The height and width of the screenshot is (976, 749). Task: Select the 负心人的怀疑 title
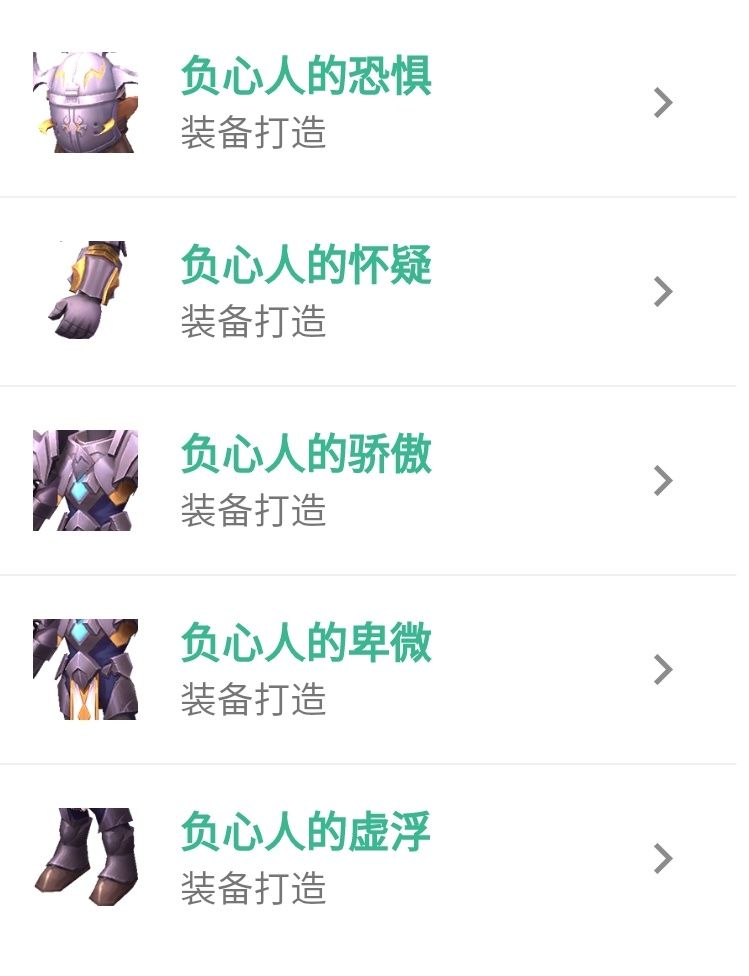pyautogui.click(x=306, y=266)
